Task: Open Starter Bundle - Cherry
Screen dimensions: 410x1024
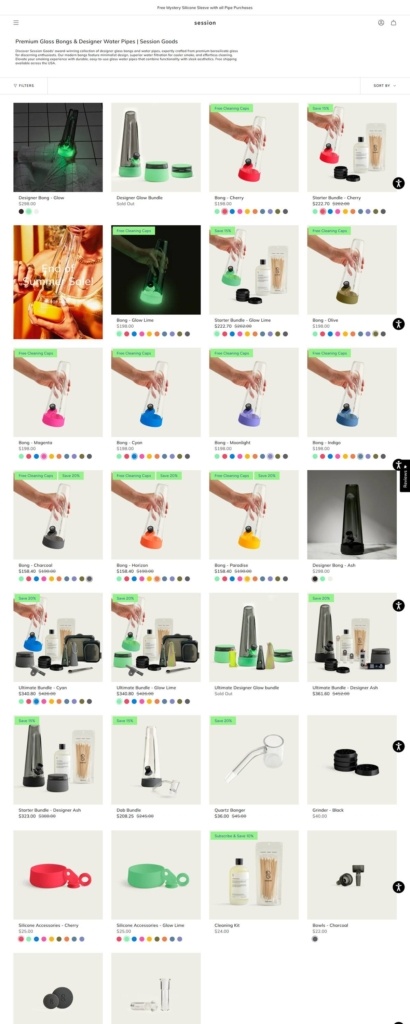Action: pyautogui.click(x=352, y=147)
